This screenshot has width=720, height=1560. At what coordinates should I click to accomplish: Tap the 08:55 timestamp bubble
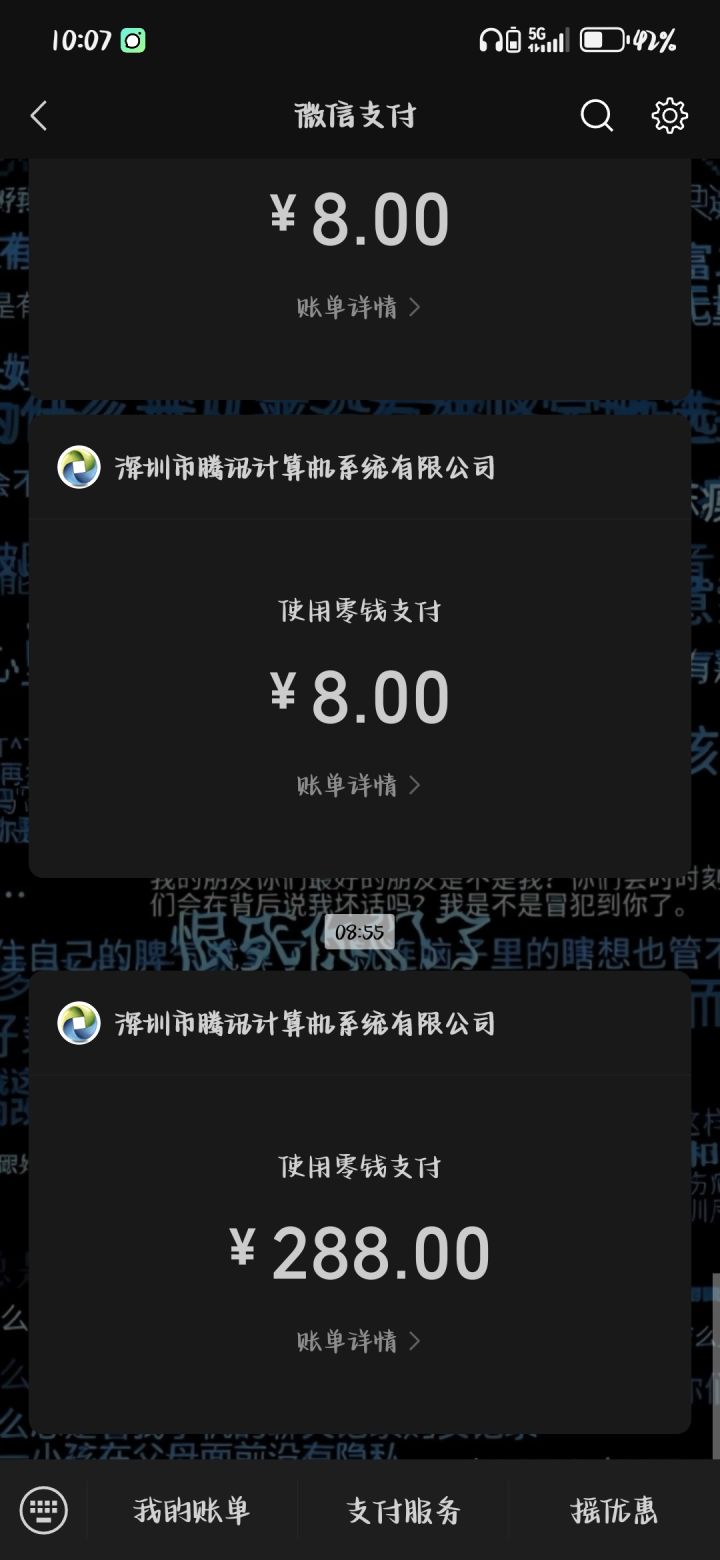point(357,932)
